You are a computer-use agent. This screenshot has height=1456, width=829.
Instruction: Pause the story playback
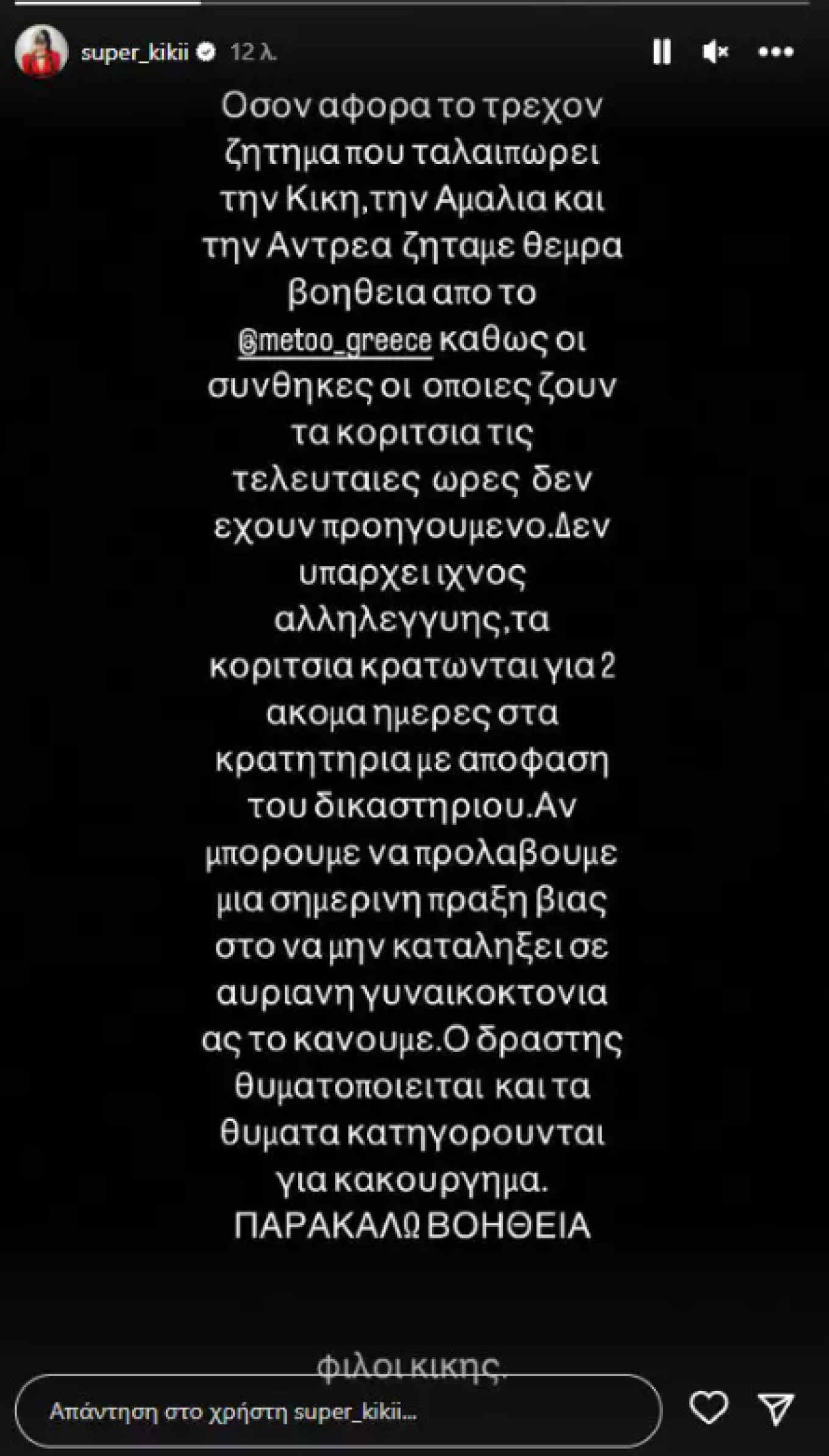(x=661, y=52)
